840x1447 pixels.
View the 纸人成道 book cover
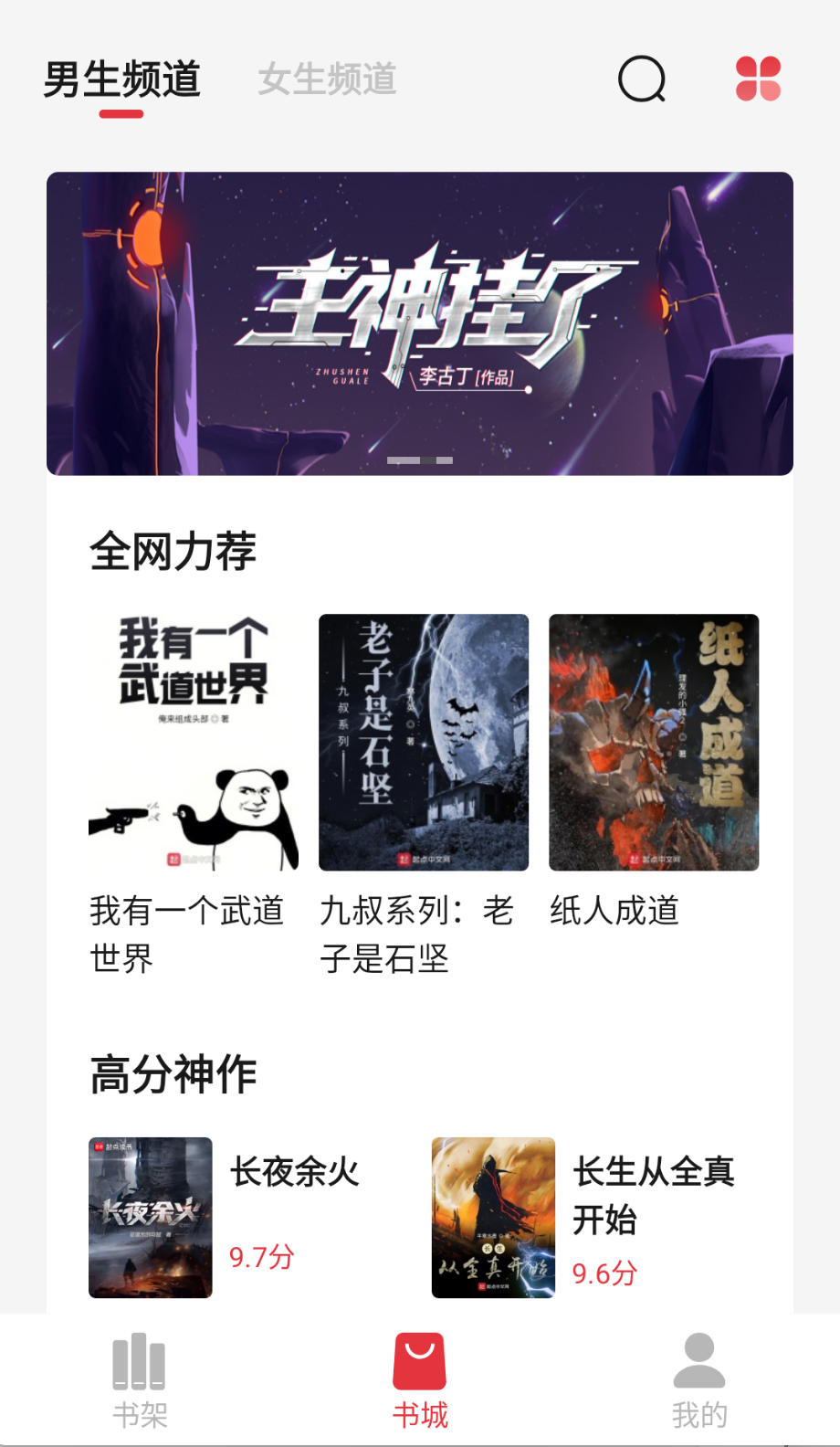(x=653, y=742)
